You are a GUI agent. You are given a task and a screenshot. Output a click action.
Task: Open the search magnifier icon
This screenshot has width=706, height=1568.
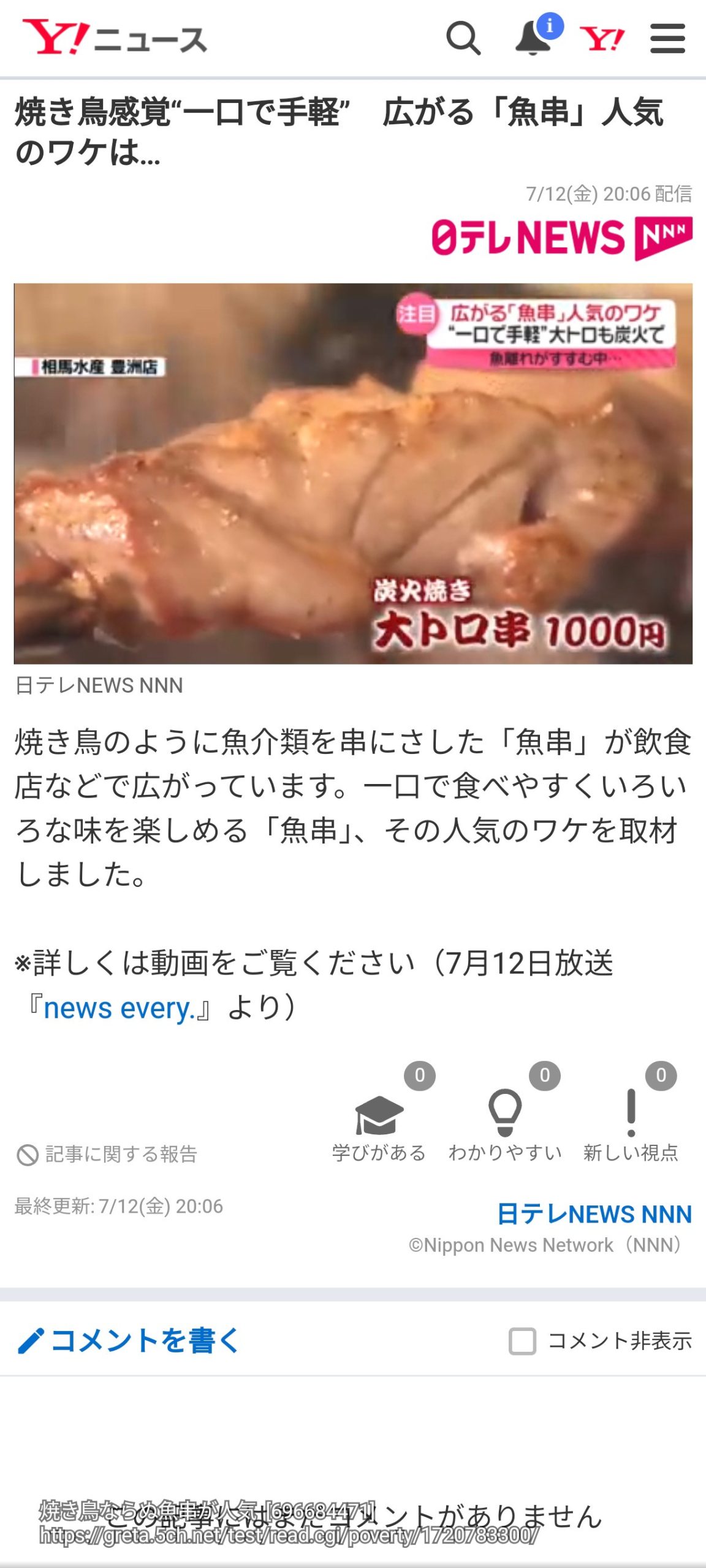point(463,39)
